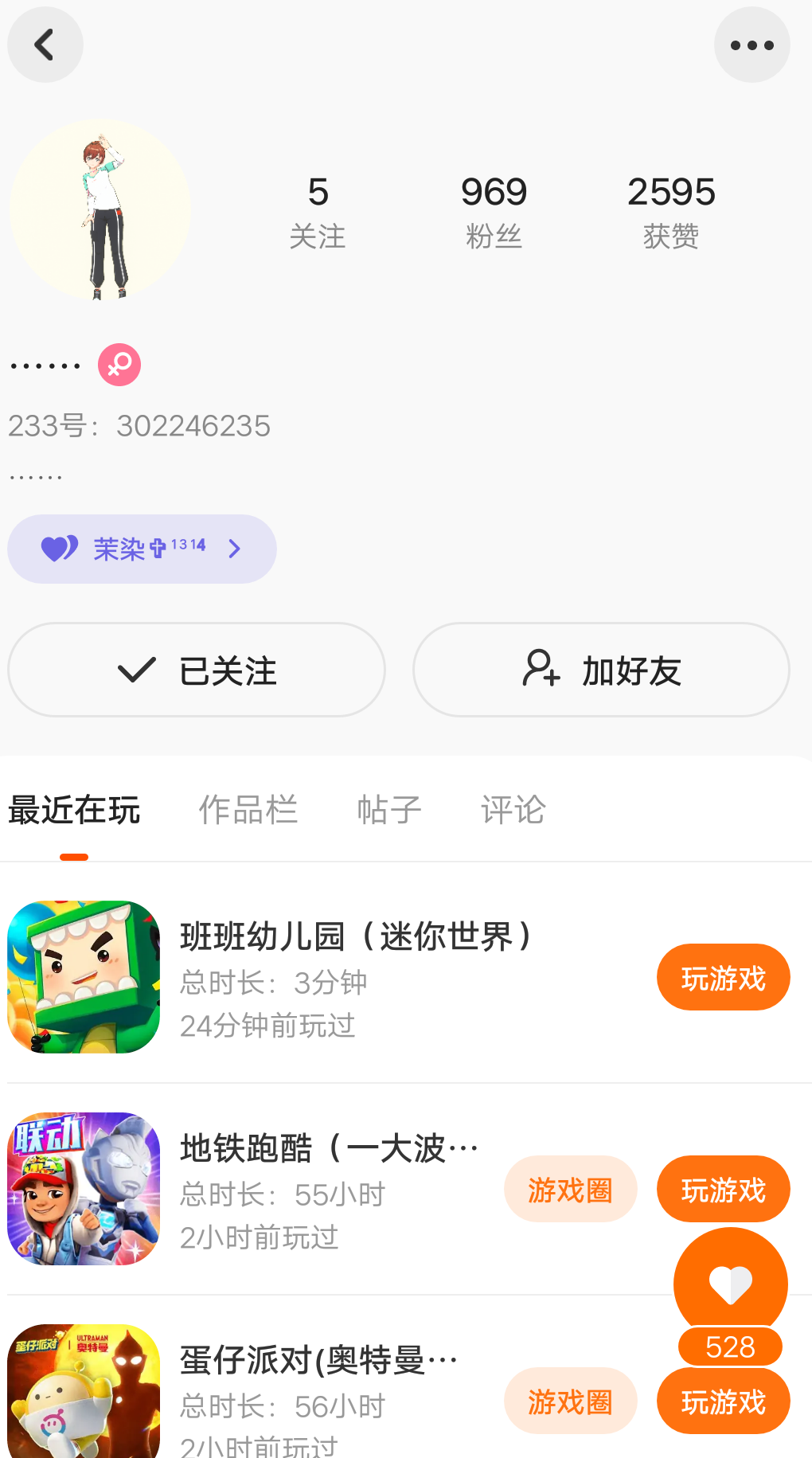
Task: Go back using the top arrow
Action: coord(45,45)
